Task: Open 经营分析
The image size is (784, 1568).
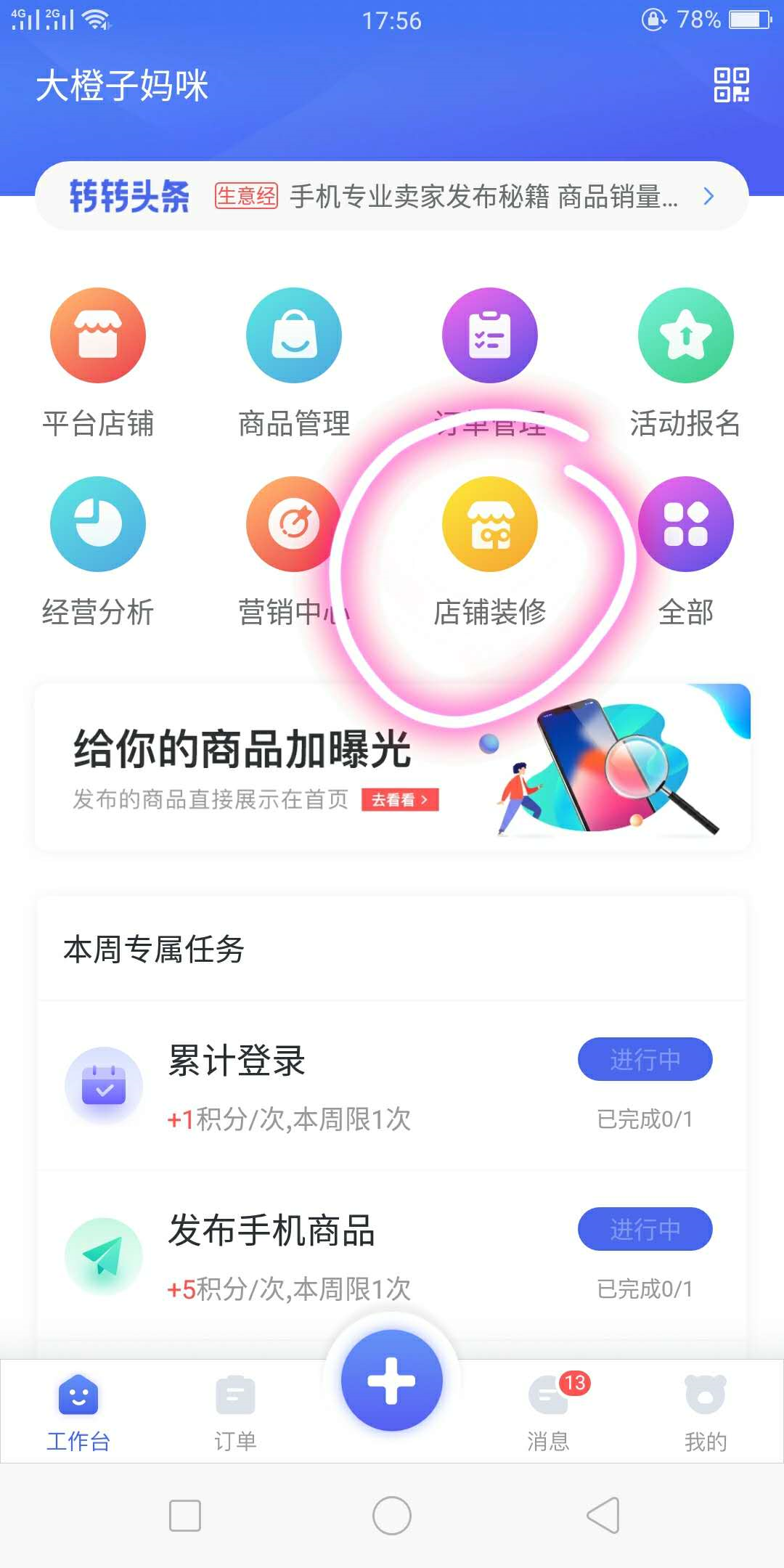Action: [x=98, y=524]
